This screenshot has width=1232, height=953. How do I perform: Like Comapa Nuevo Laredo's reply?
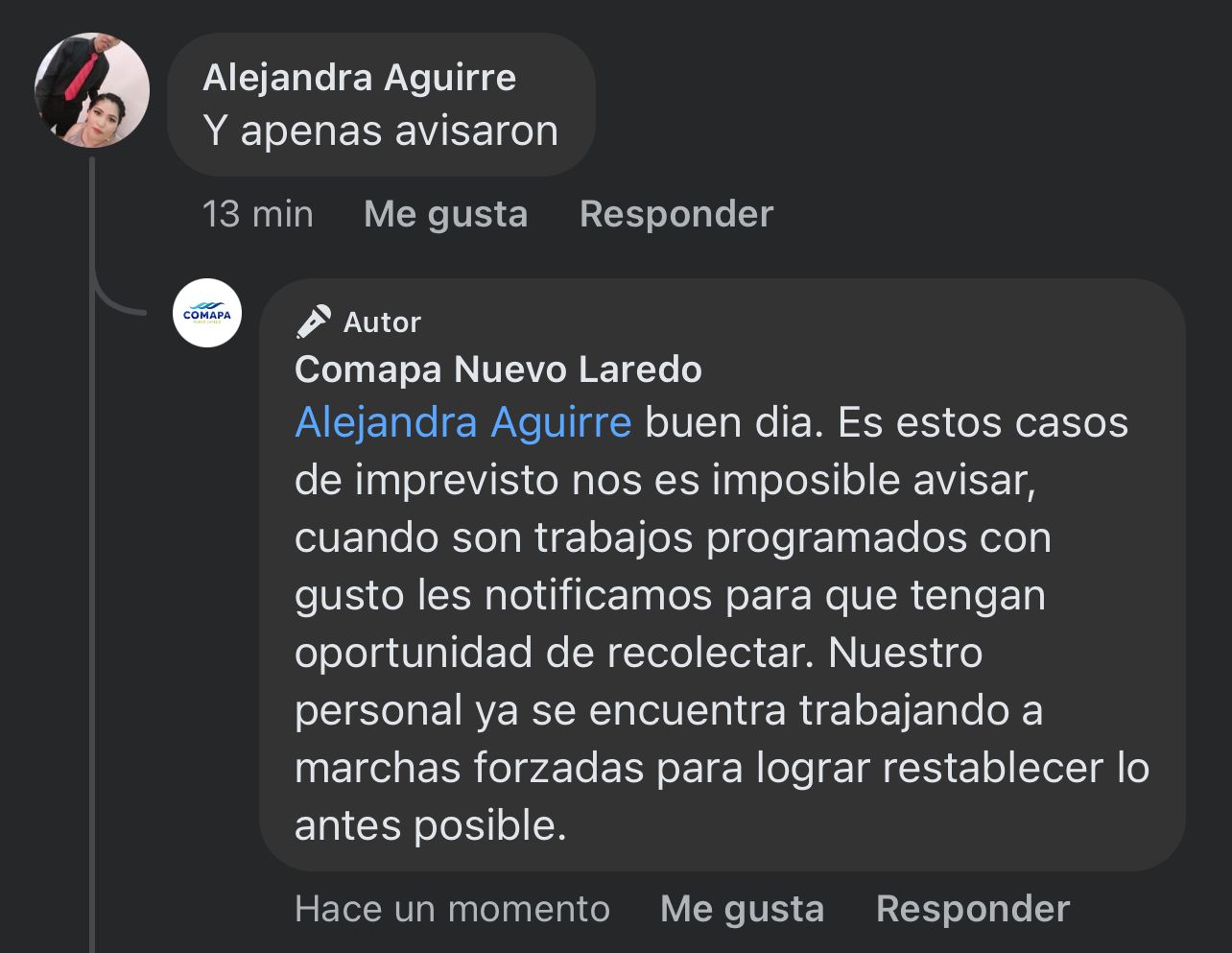coord(742,909)
